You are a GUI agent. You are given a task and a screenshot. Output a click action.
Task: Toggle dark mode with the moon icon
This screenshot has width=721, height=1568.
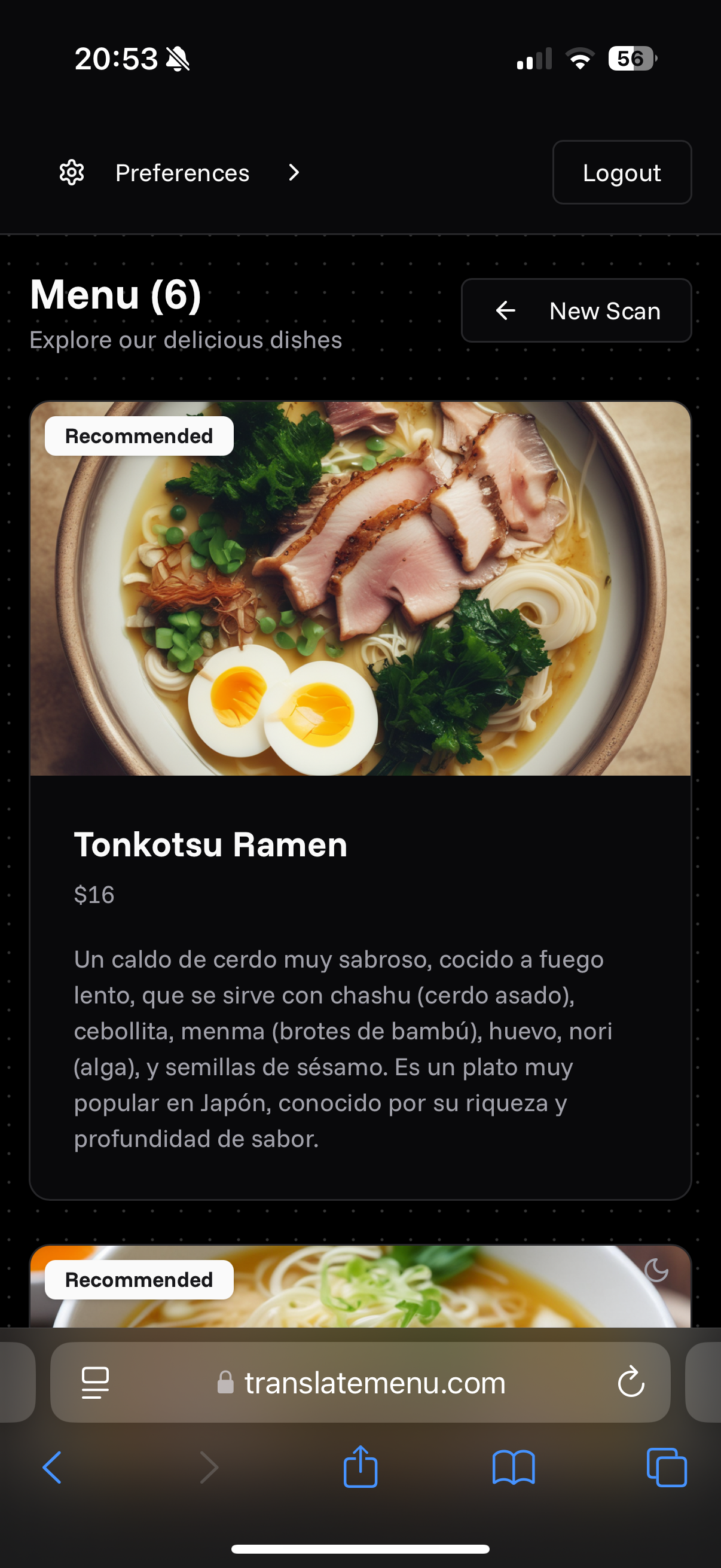click(656, 1270)
